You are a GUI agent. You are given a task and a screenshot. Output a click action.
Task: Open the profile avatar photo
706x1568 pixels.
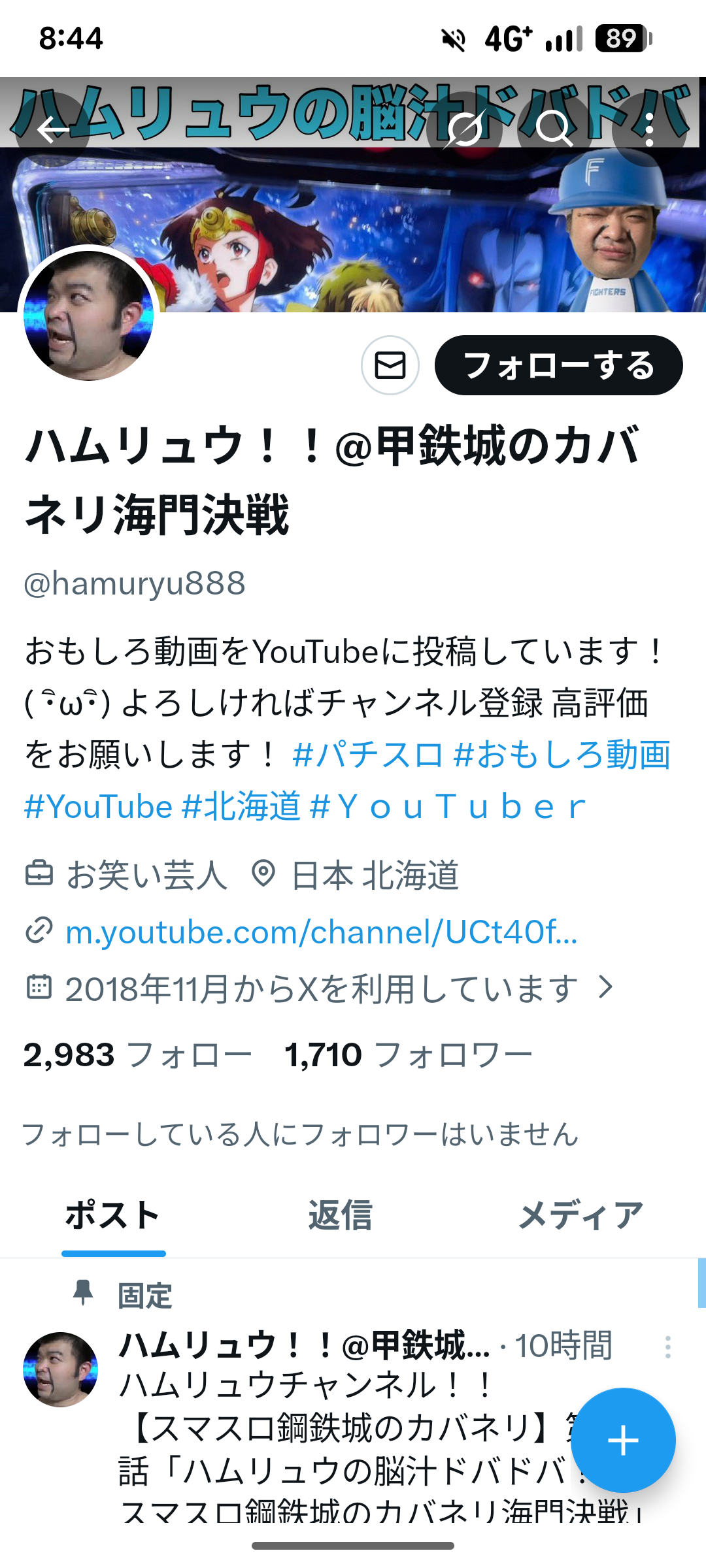(88, 316)
